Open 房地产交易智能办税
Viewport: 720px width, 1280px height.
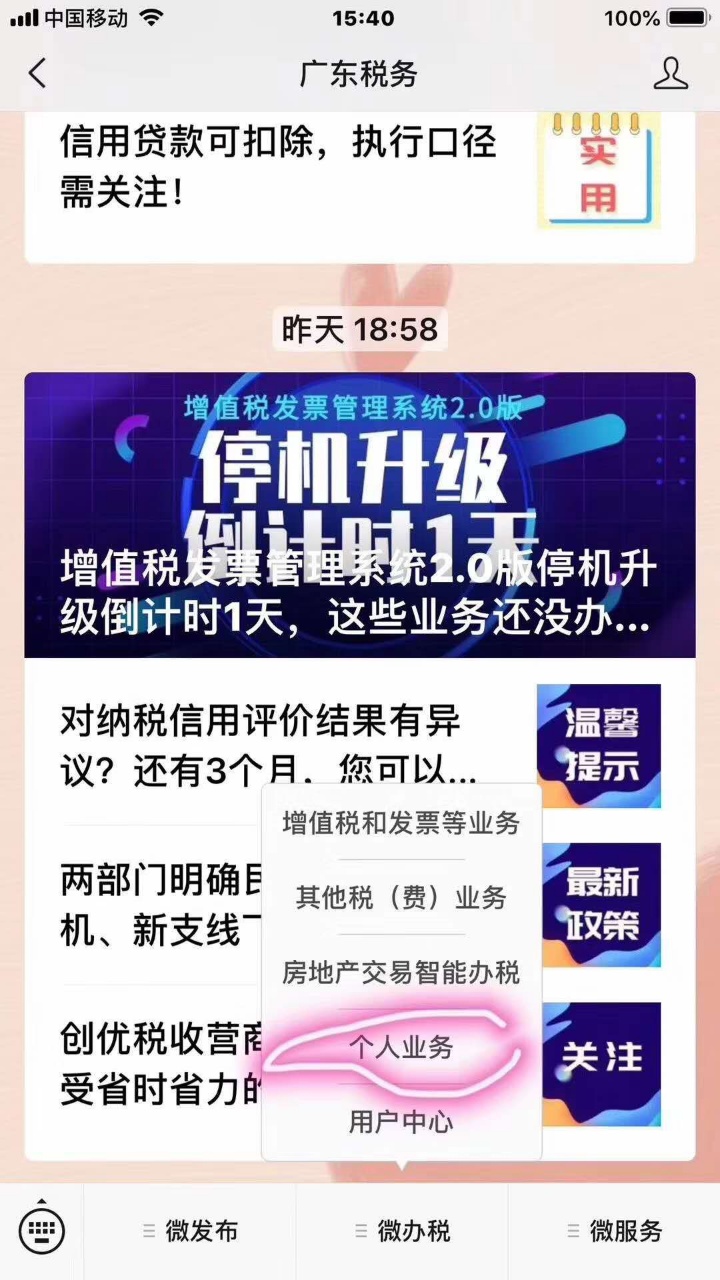401,972
